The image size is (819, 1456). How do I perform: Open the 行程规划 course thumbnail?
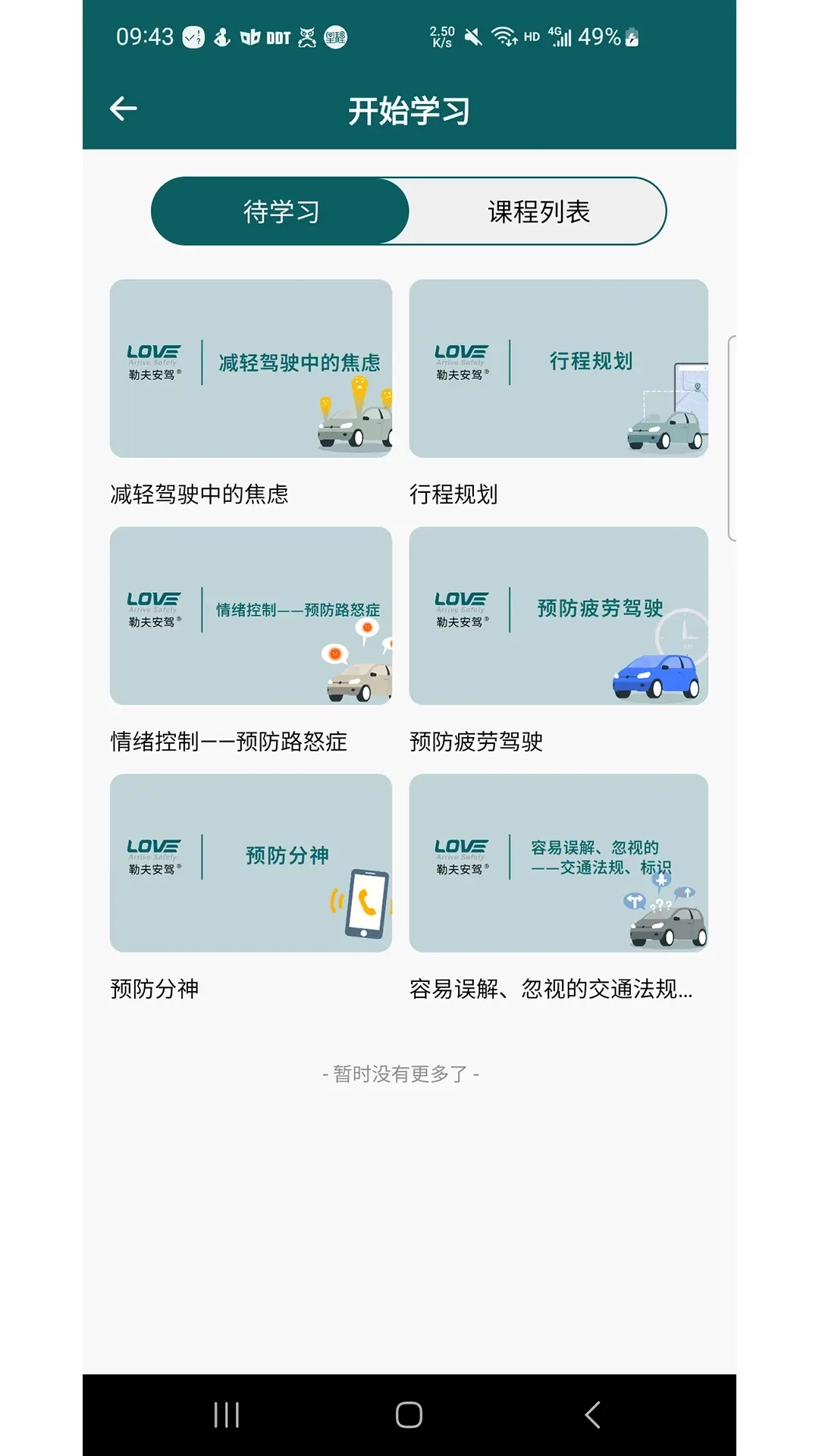pos(559,369)
